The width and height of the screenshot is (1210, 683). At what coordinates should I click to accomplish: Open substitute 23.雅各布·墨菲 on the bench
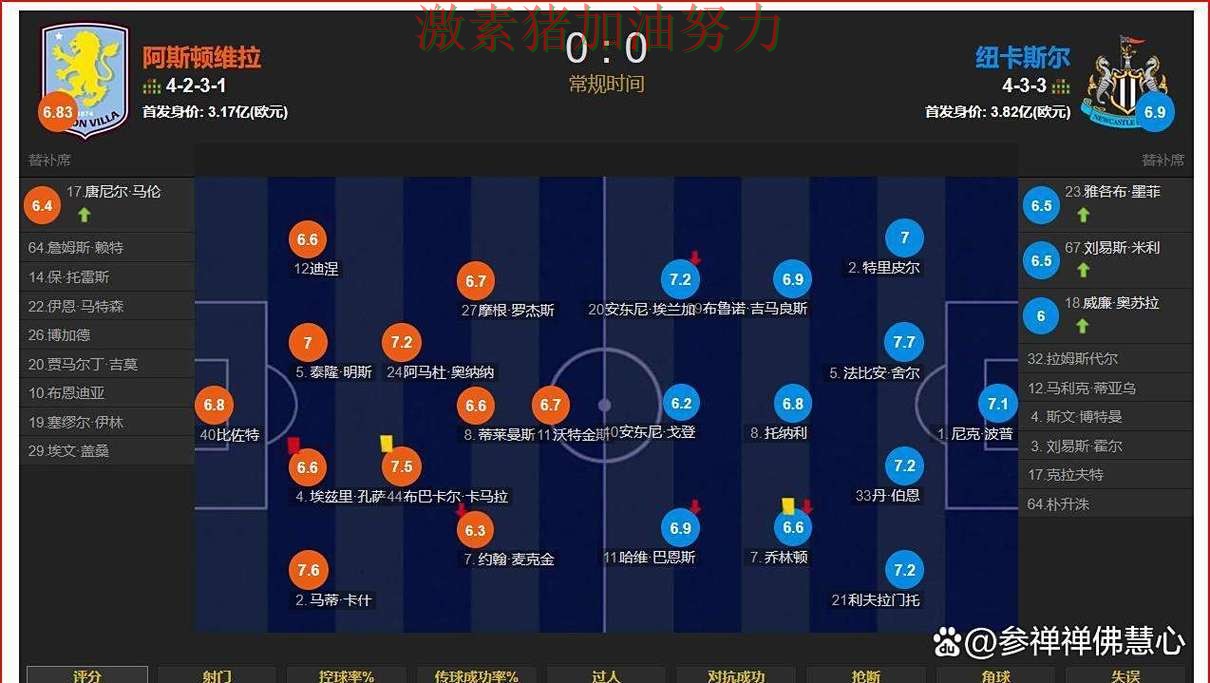(x=1112, y=191)
